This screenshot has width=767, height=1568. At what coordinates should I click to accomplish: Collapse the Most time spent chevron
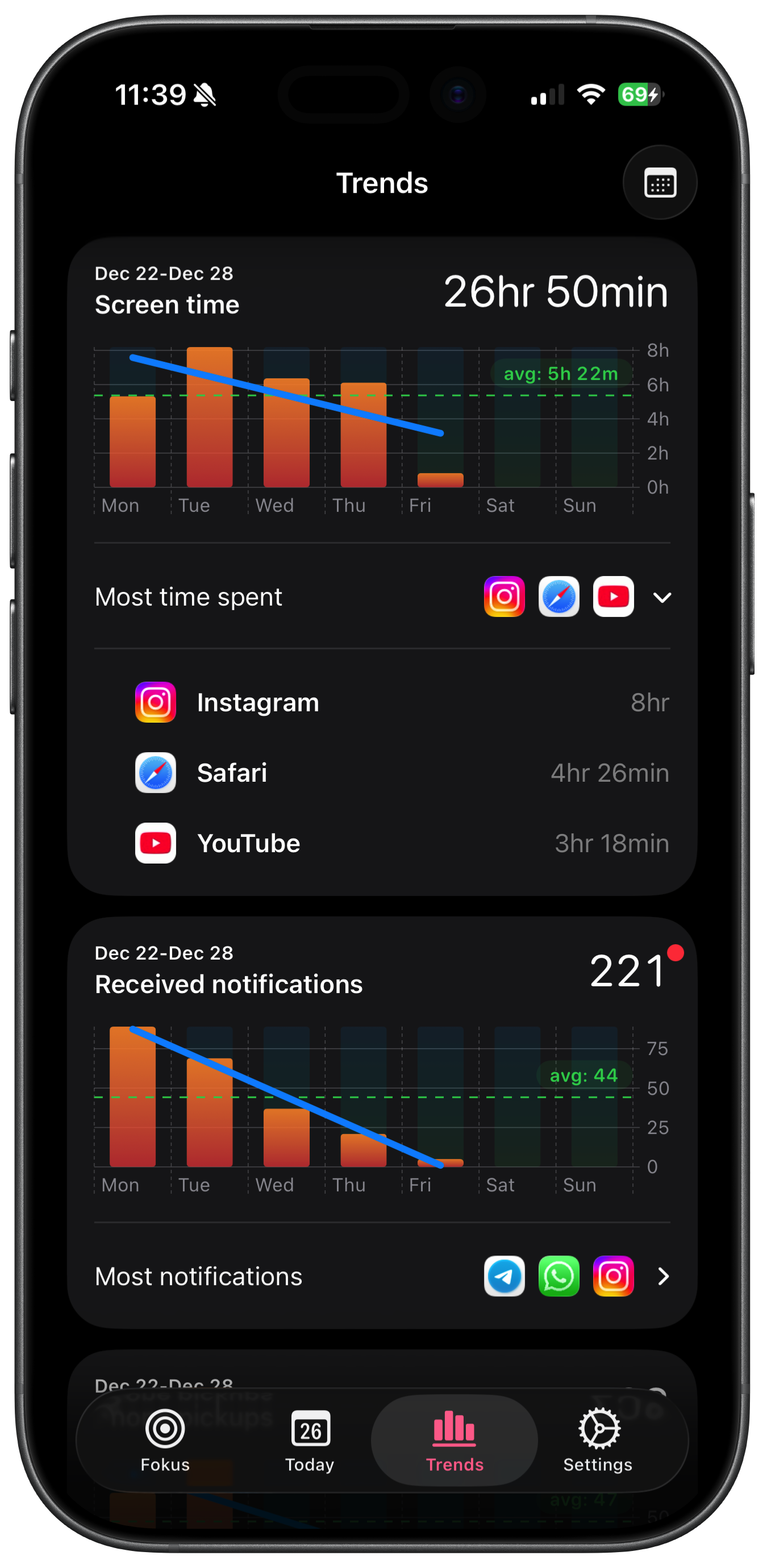[662, 597]
